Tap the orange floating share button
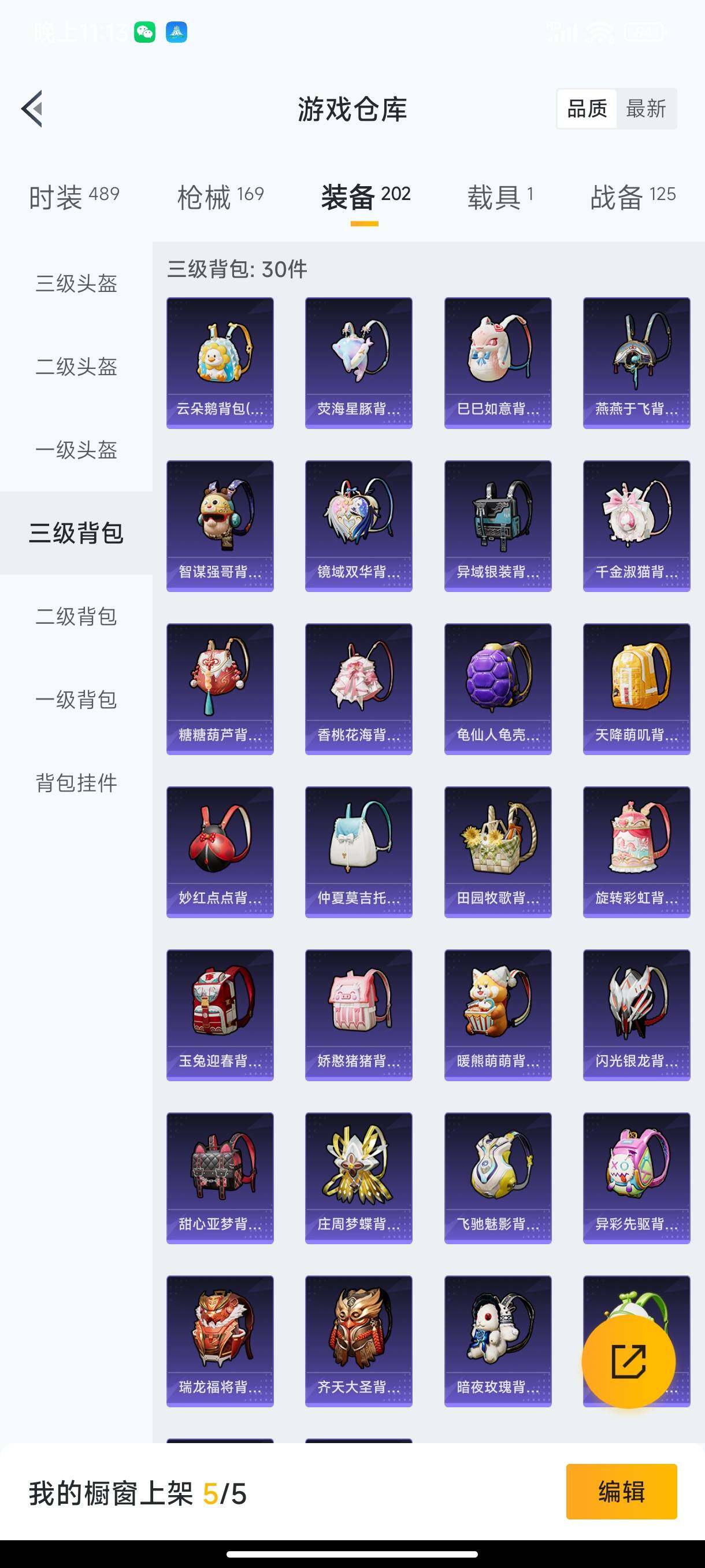 (628, 1362)
